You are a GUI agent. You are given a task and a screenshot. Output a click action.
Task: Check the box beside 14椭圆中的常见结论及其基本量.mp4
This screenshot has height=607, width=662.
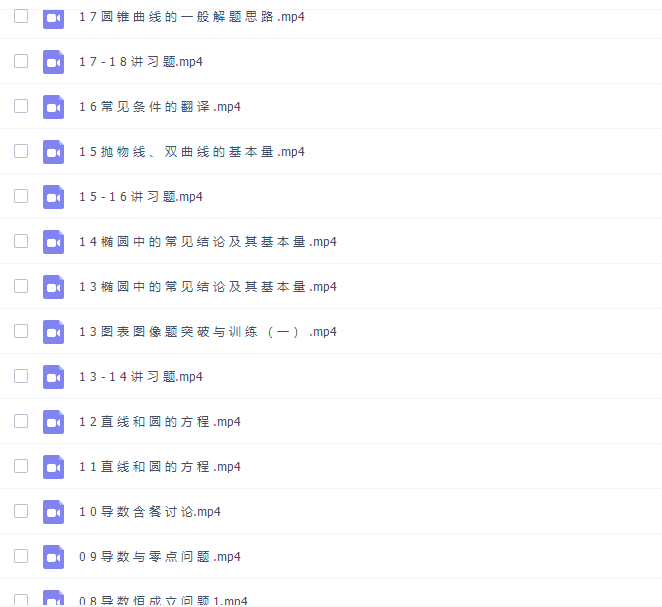pos(21,241)
